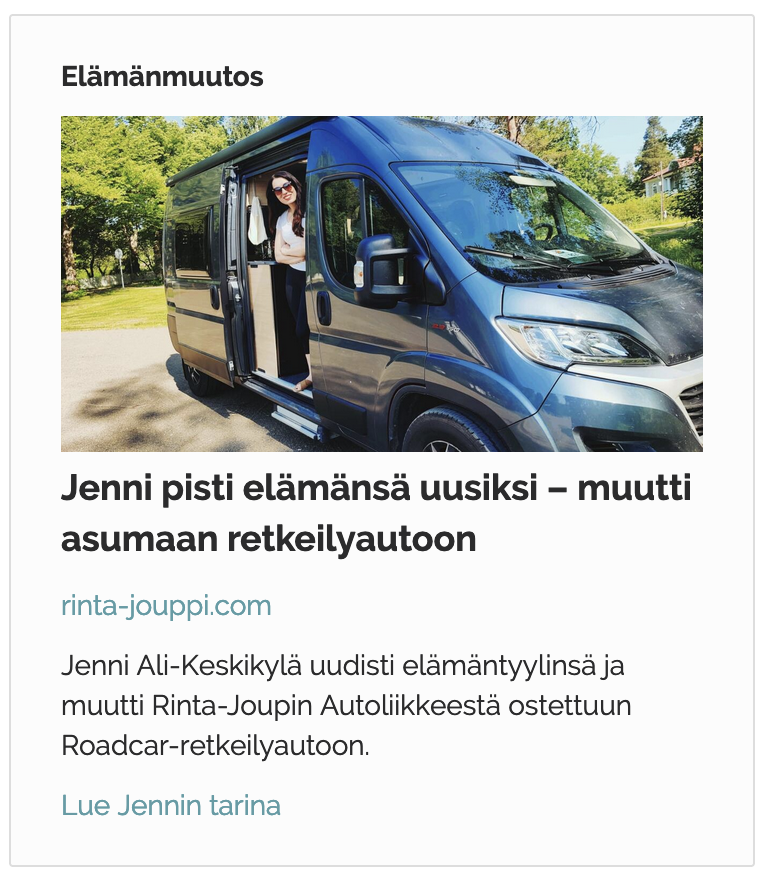Open the campervan article image
The width and height of the screenshot is (770, 882).
coord(381,284)
